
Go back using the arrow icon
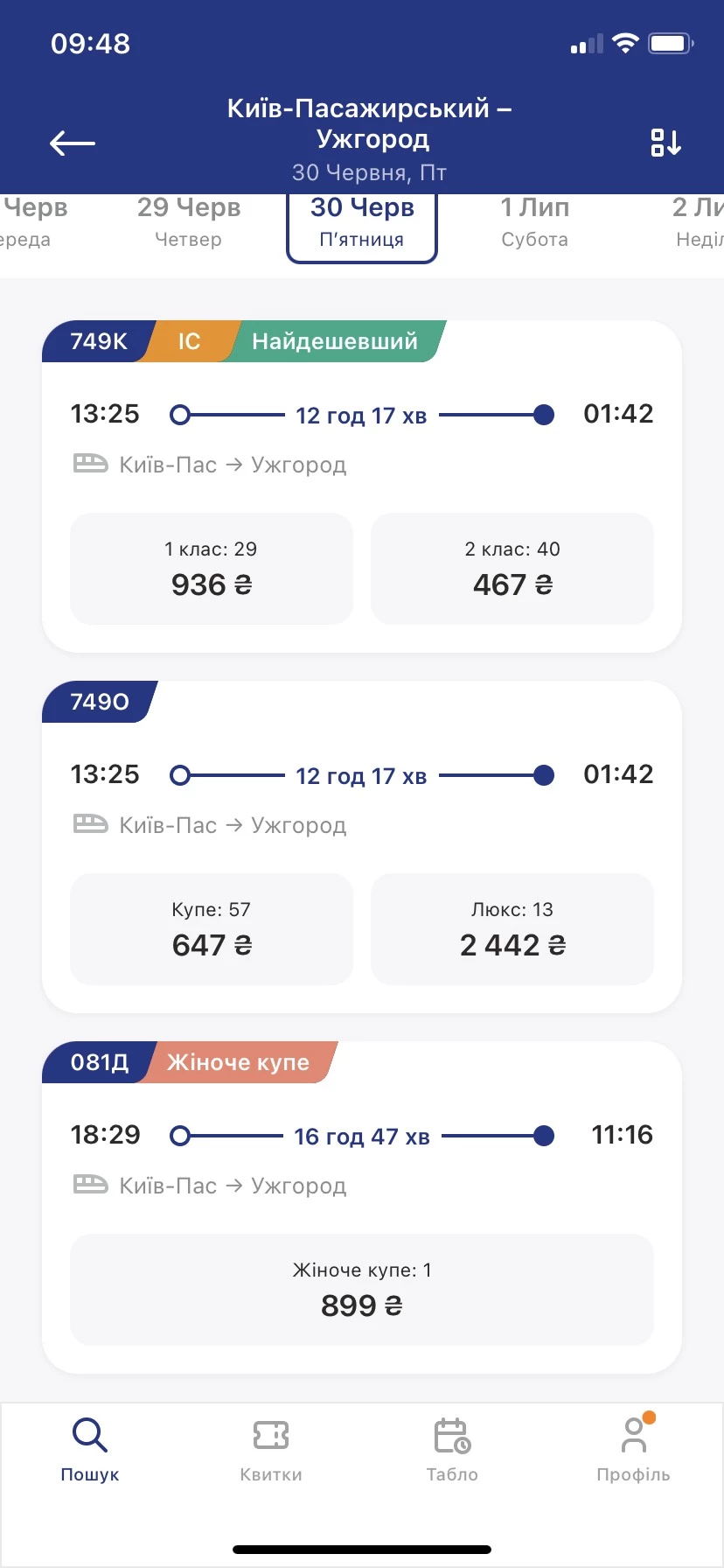coord(73,143)
